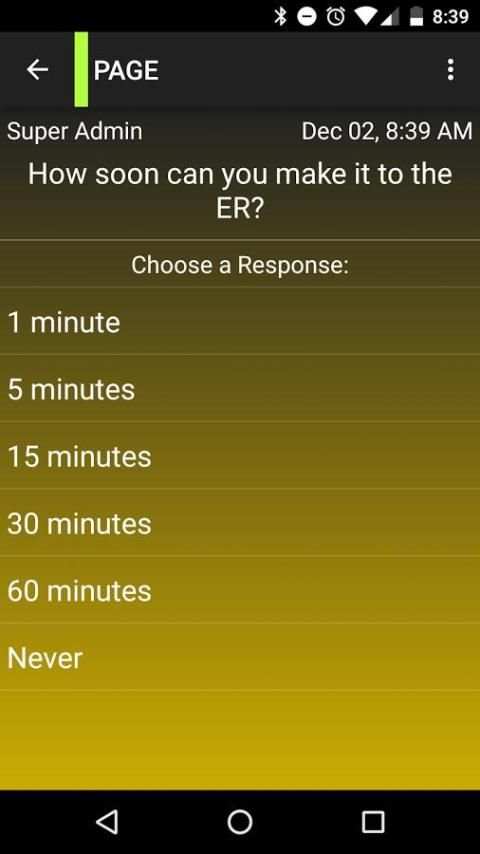Open the overflow menu

tap(450, 70)
